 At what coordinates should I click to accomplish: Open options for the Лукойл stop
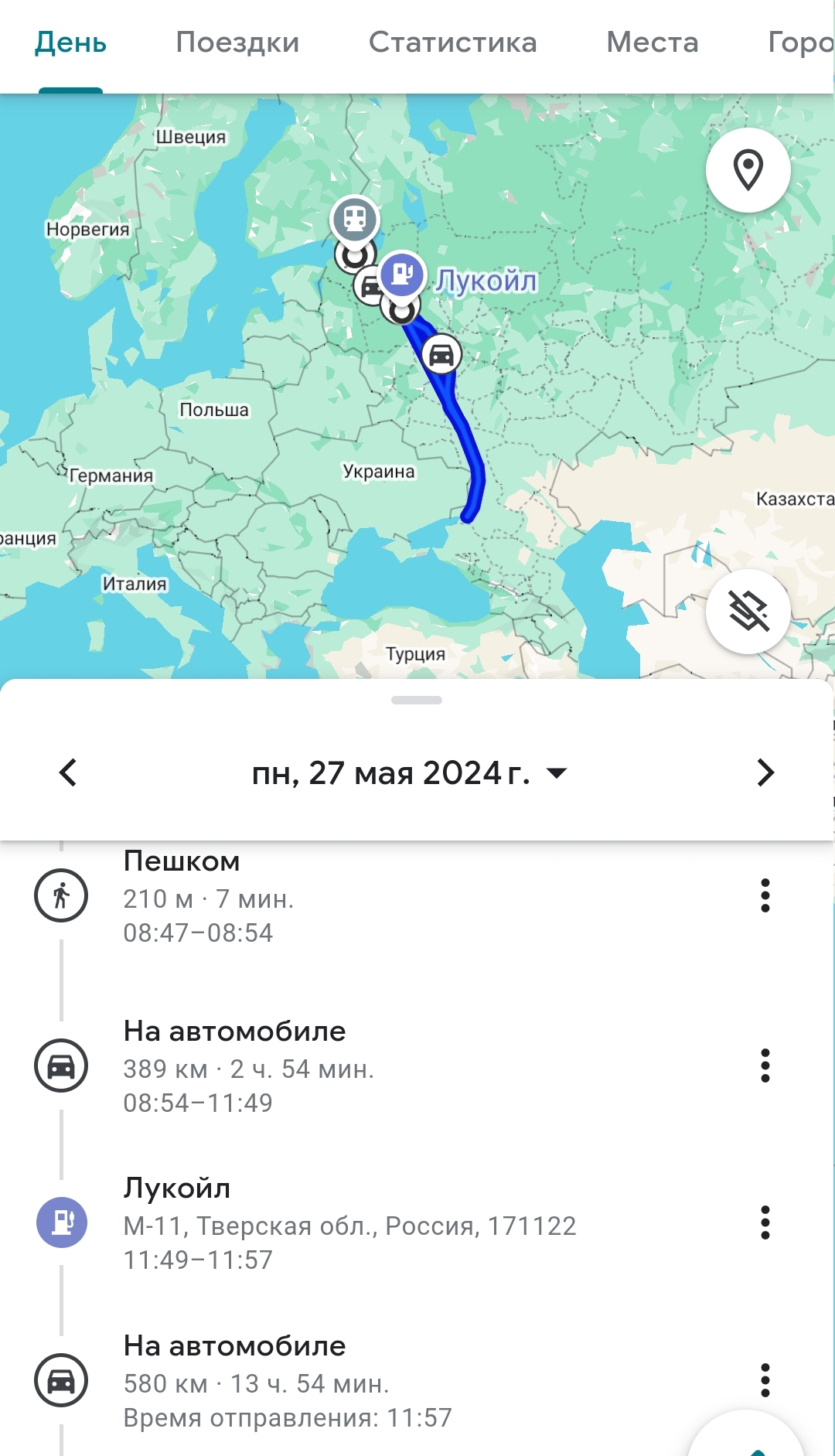coord(765,1222)
